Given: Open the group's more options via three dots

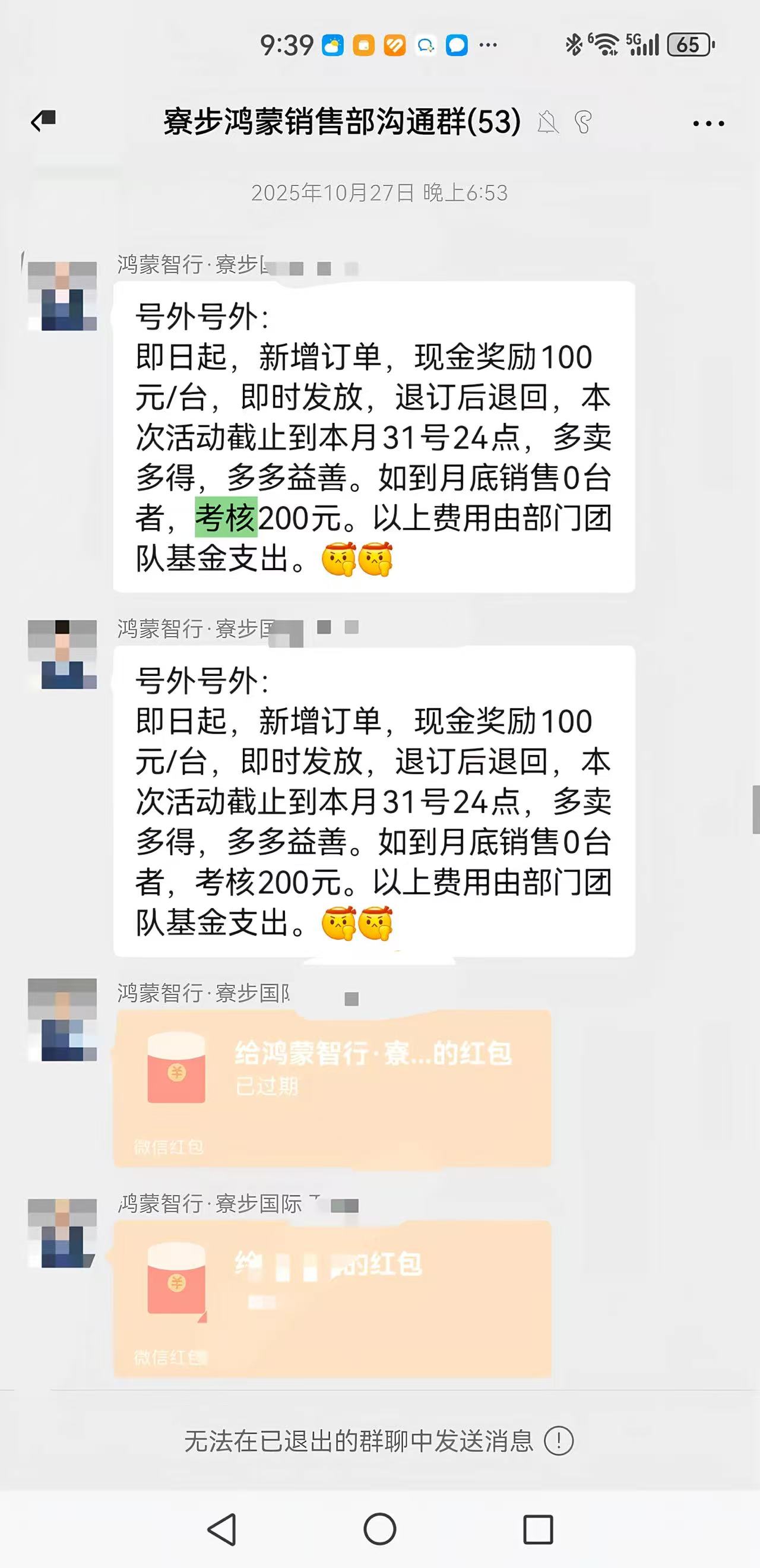Looking at the screenshot, I should [x=707, y=122].
